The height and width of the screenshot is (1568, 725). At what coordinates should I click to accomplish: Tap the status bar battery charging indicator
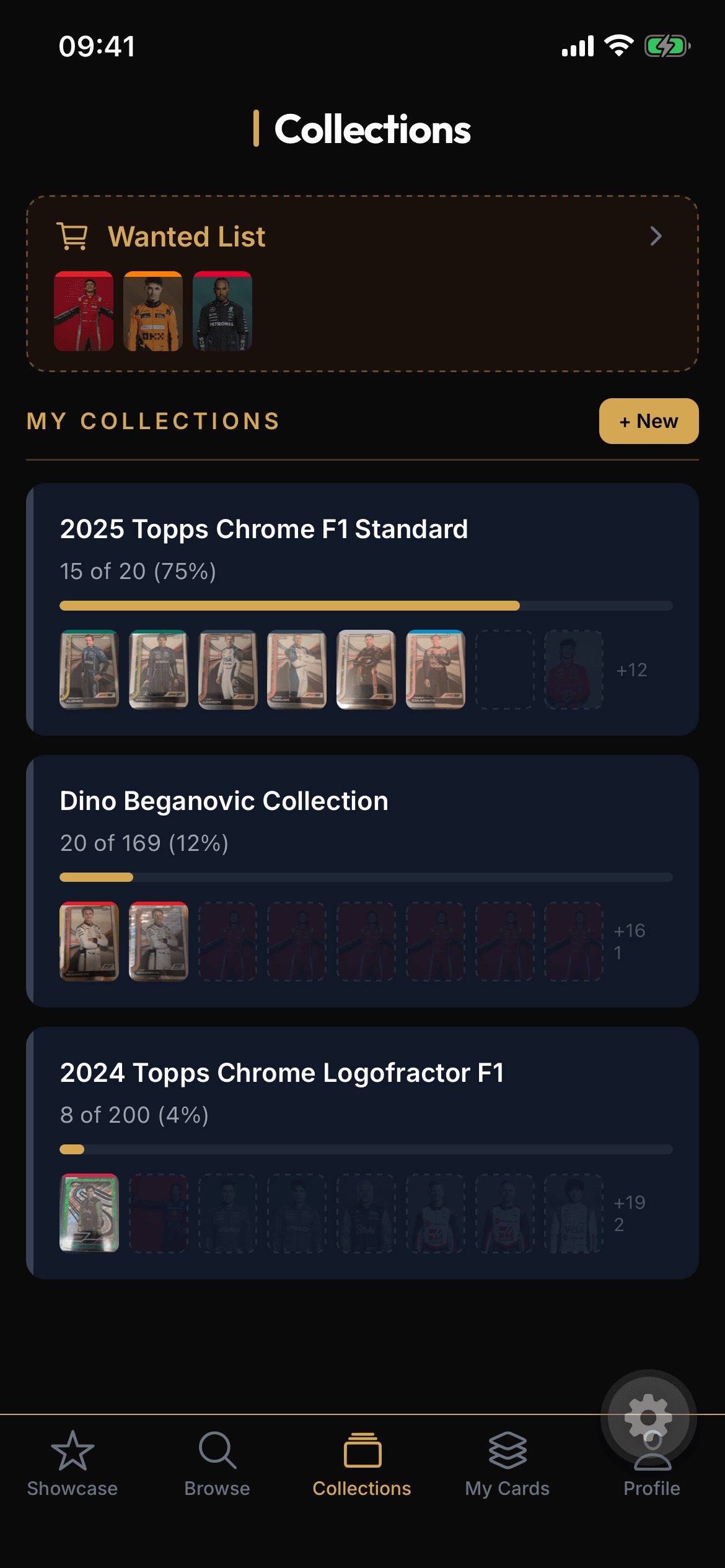666,44
